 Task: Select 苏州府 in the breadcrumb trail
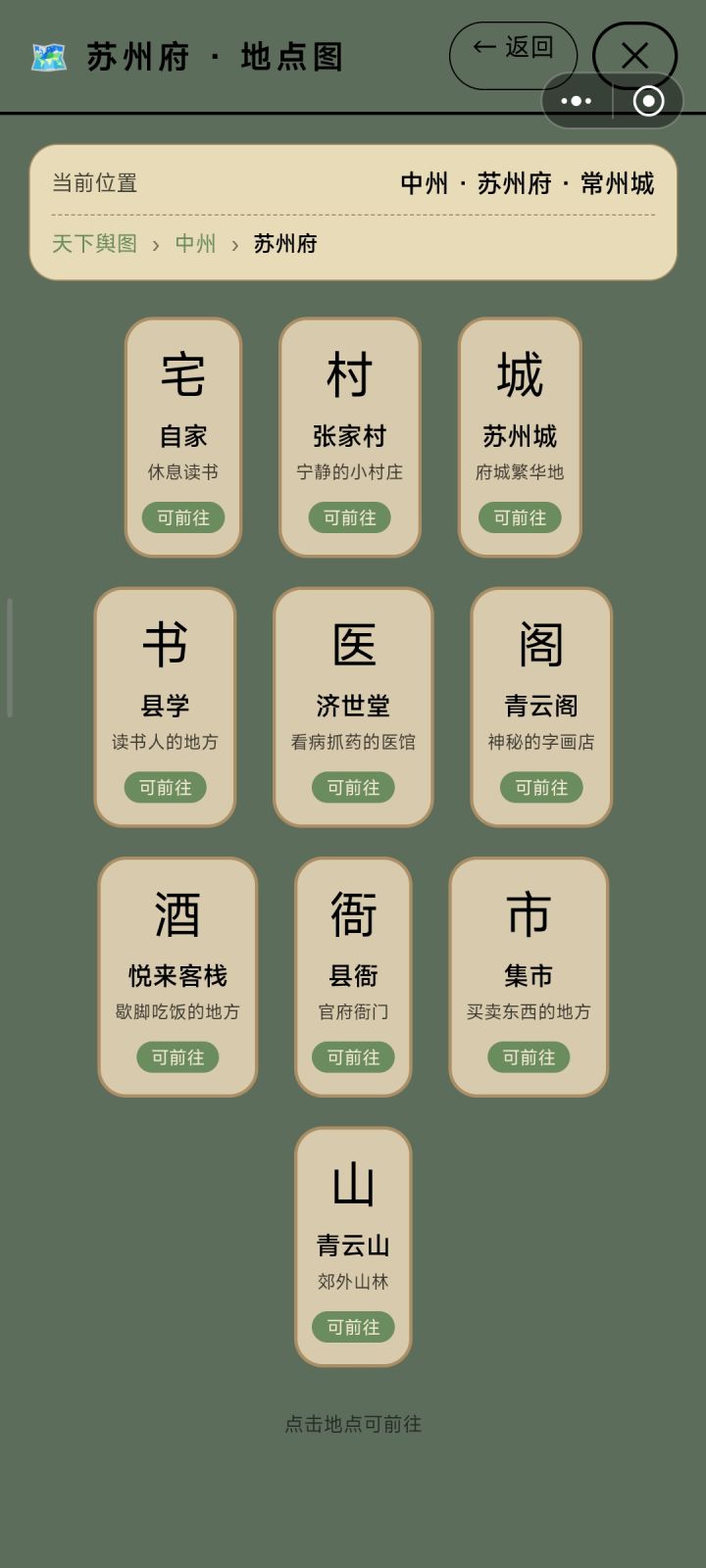[285, 244]
